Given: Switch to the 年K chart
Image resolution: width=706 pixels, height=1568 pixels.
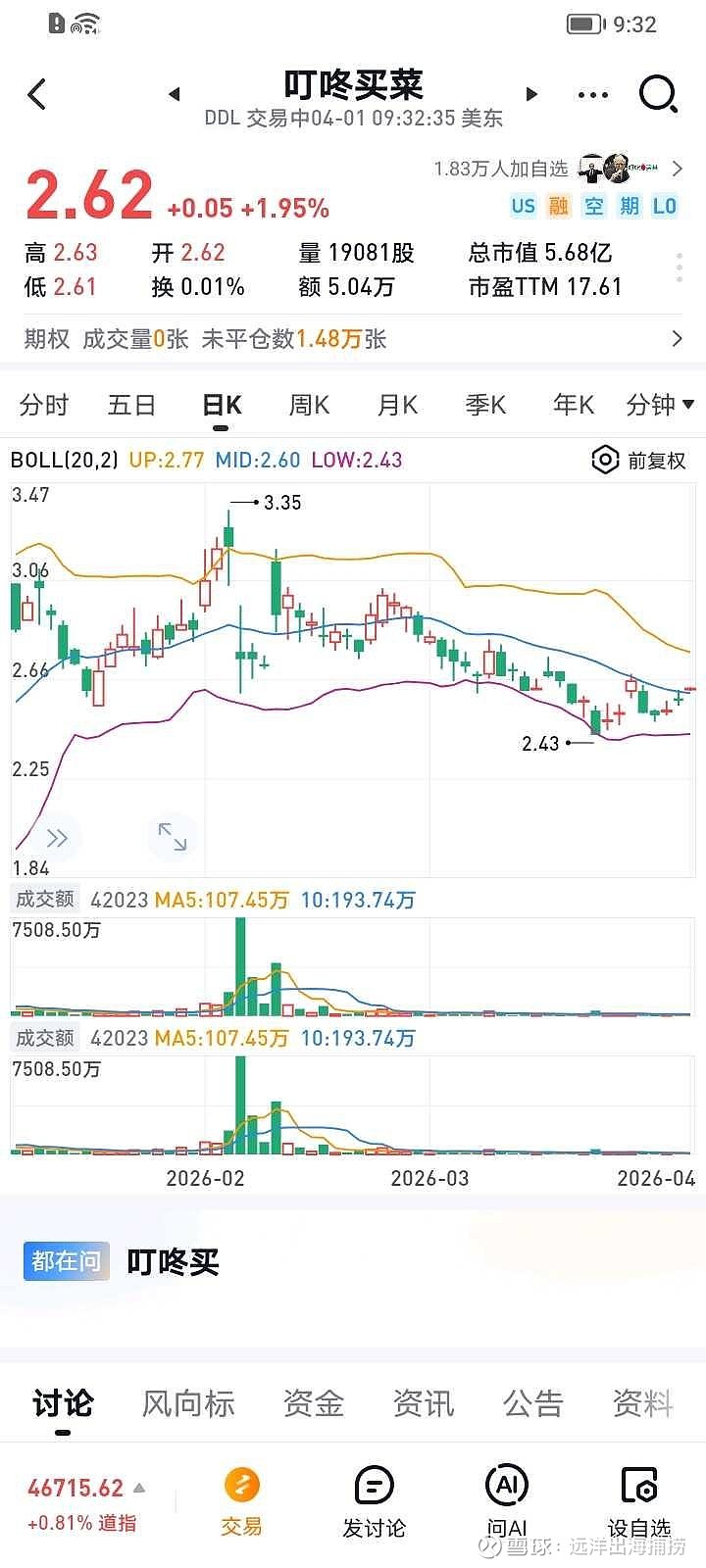Looking at the screenshot, I should [574, 405].
